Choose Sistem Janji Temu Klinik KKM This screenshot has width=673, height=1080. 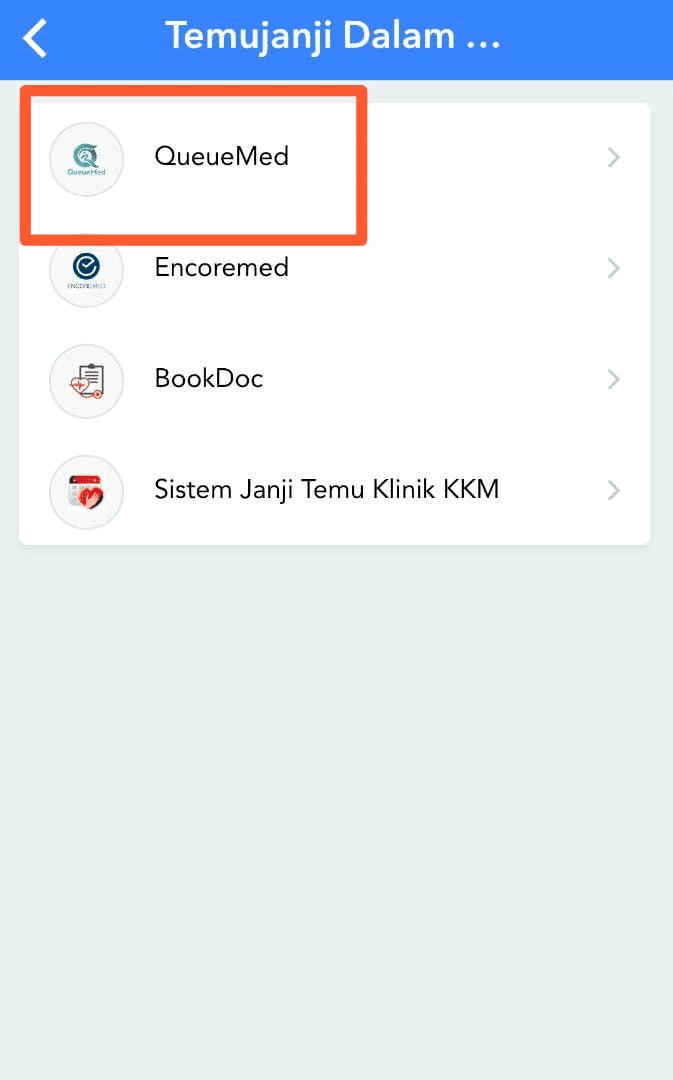click(x=326, y=490)
